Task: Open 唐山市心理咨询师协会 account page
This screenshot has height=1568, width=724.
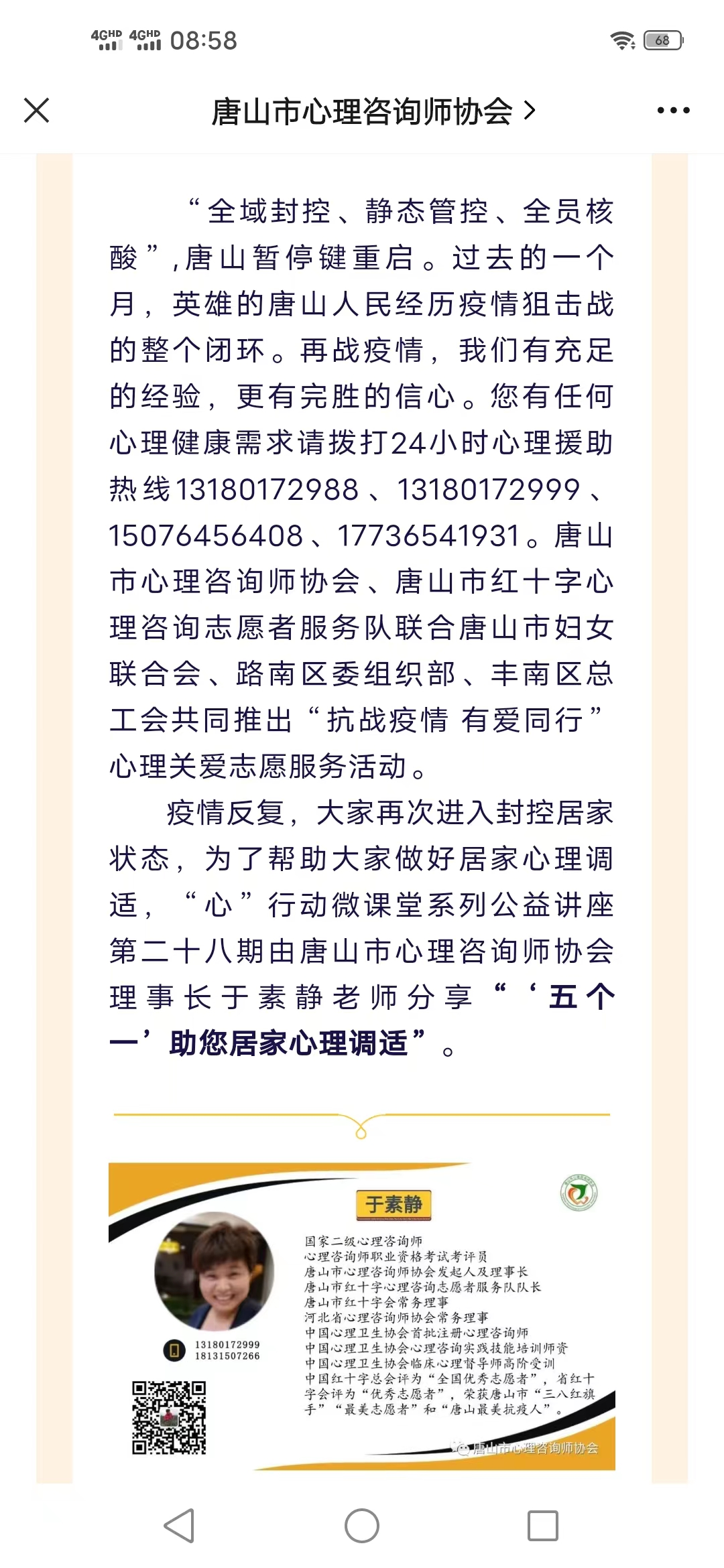Action: 372,111
